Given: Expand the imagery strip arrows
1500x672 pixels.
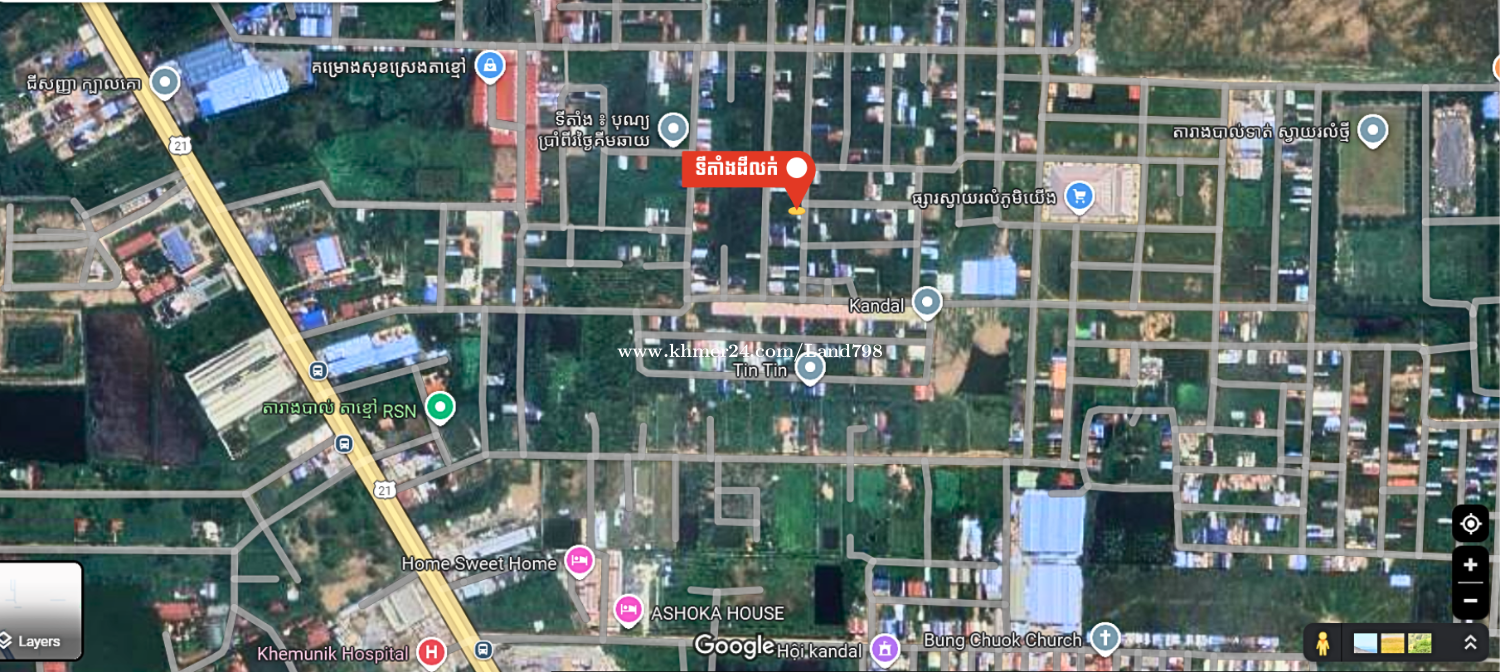Looking at the screenshot, I should [x=1470, y=643].
